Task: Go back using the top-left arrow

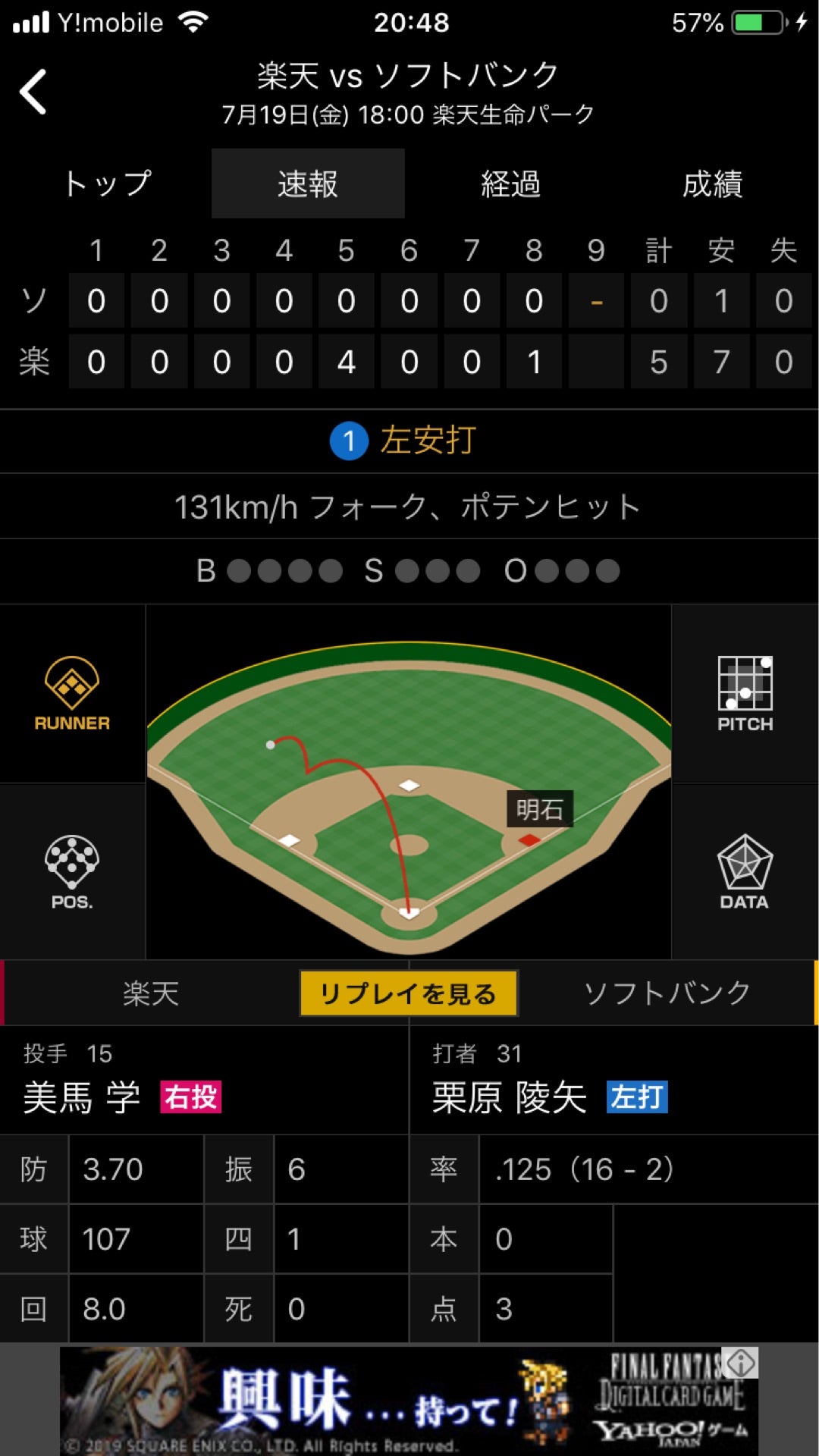Action: (x=33, y=92)
